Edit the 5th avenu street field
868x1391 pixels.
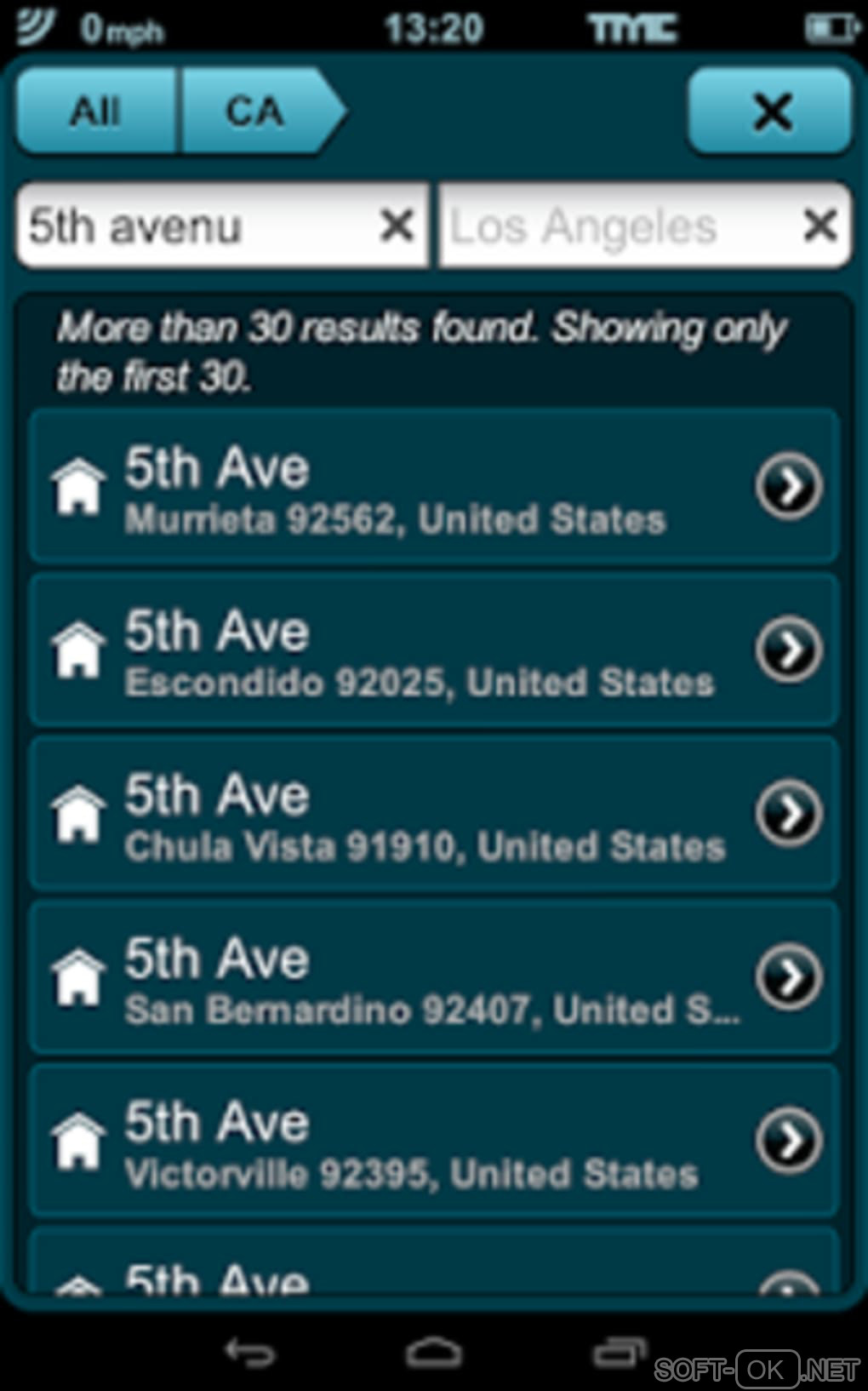pyautogui.click(x=196, y=226)
